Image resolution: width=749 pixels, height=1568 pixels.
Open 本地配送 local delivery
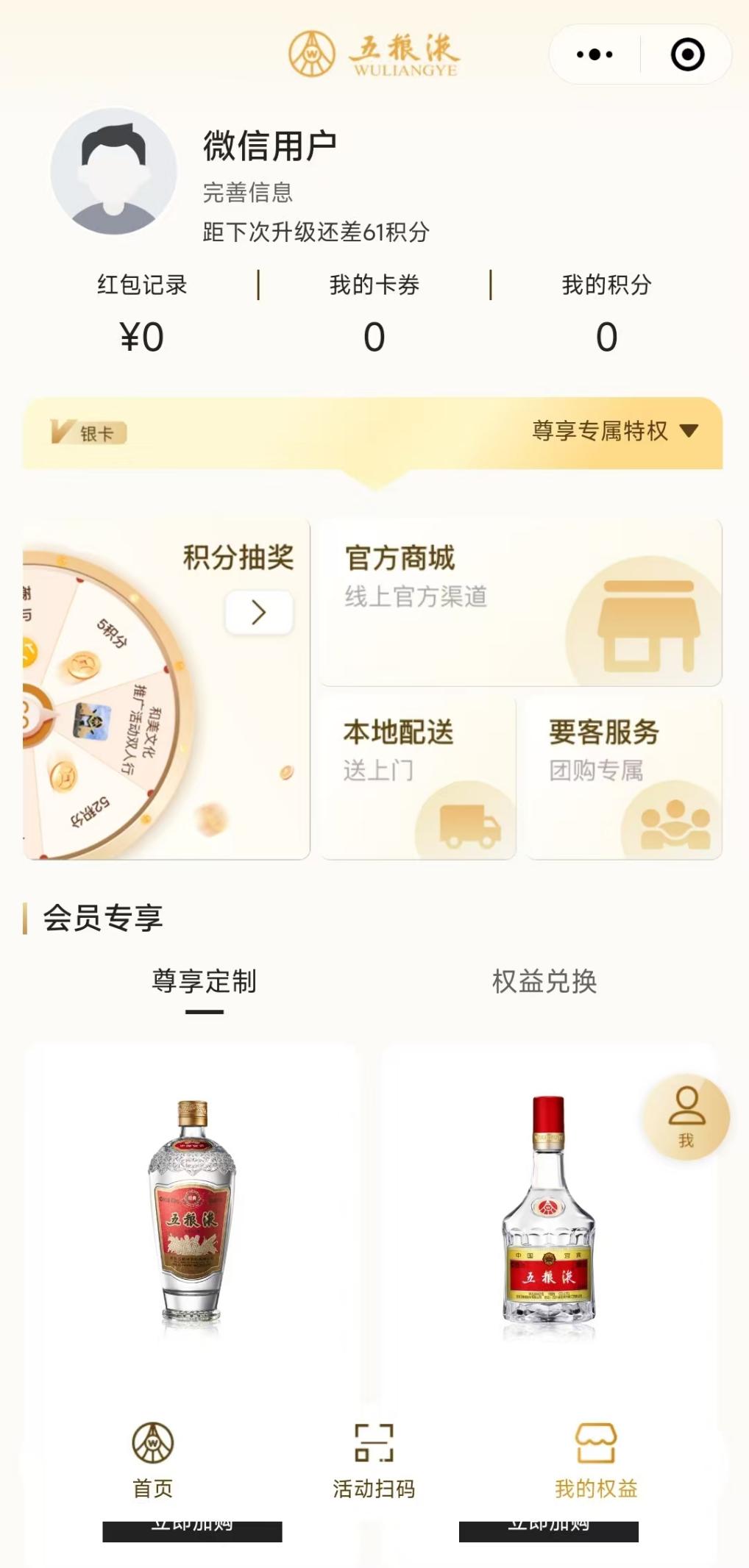click(418, 777)
